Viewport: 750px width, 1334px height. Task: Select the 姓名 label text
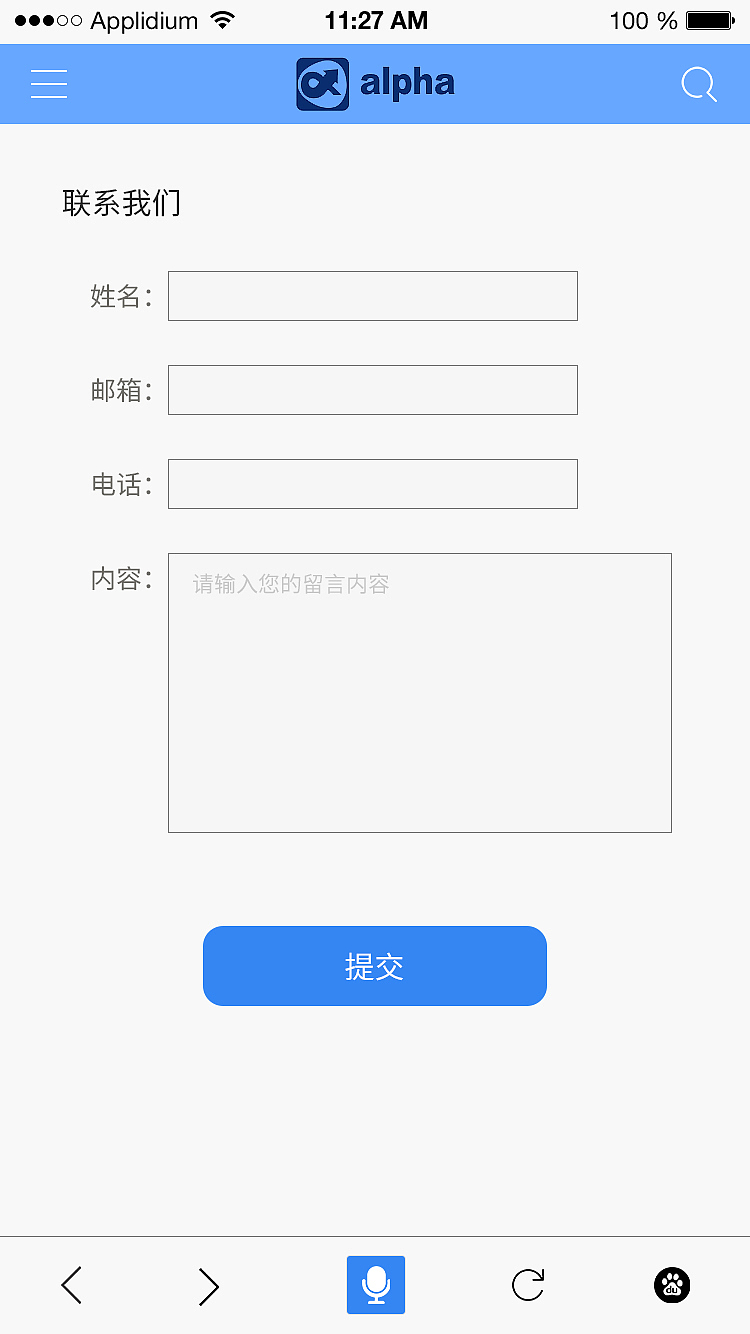coord(120,296)
